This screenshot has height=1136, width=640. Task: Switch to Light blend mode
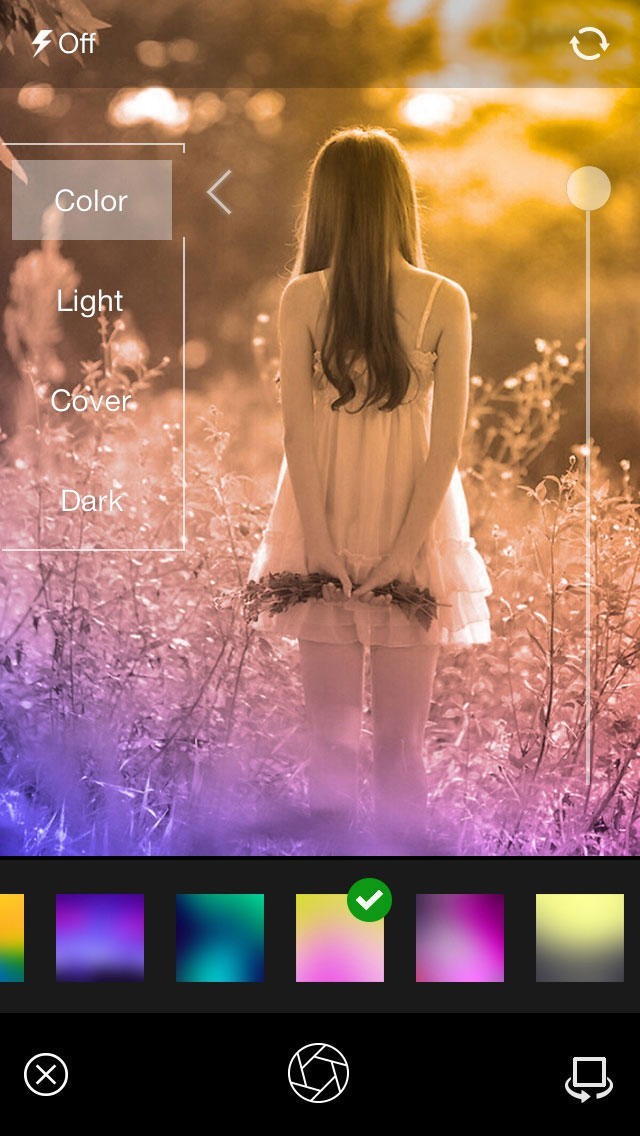pos(90,300)
